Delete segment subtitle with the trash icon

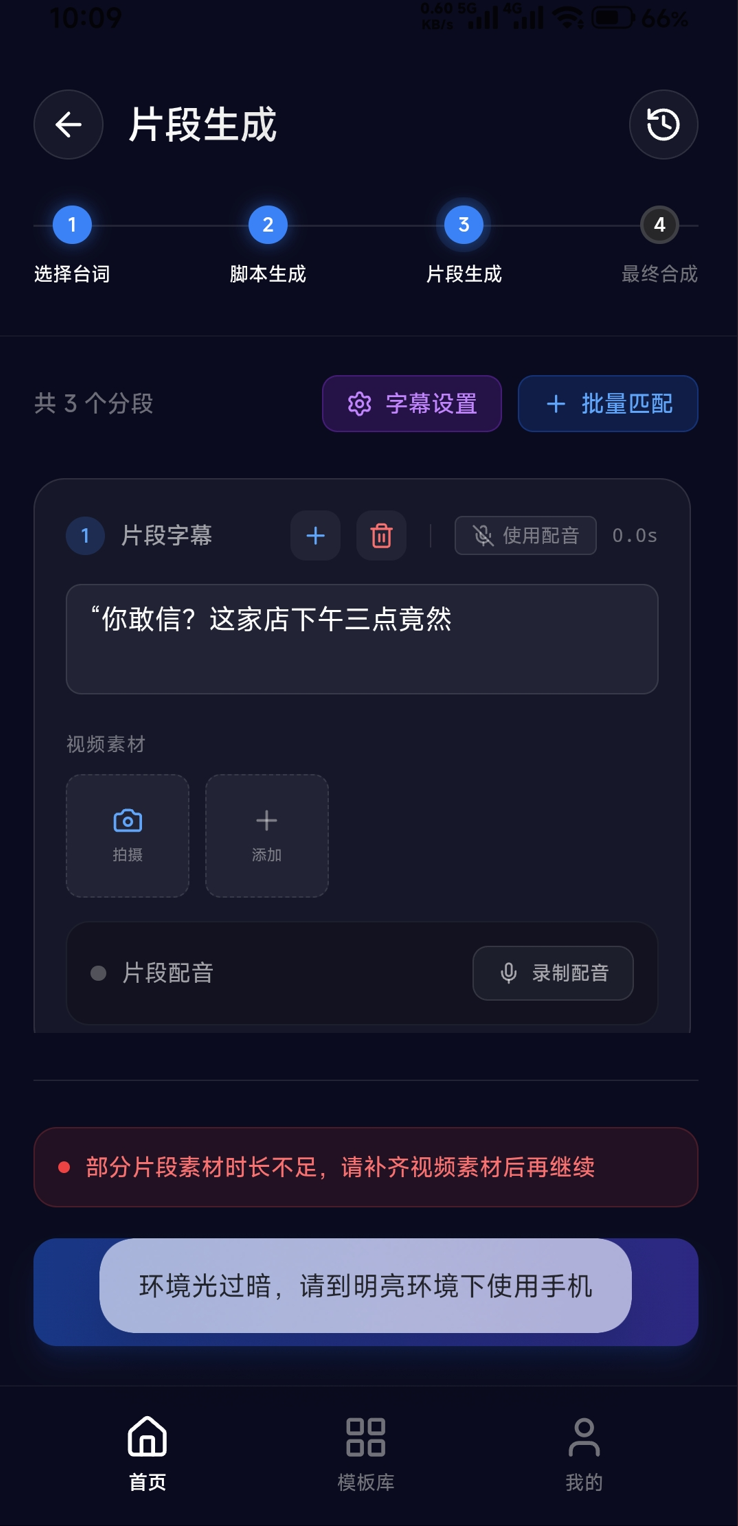pyautogui.click(x=381, y=535)
